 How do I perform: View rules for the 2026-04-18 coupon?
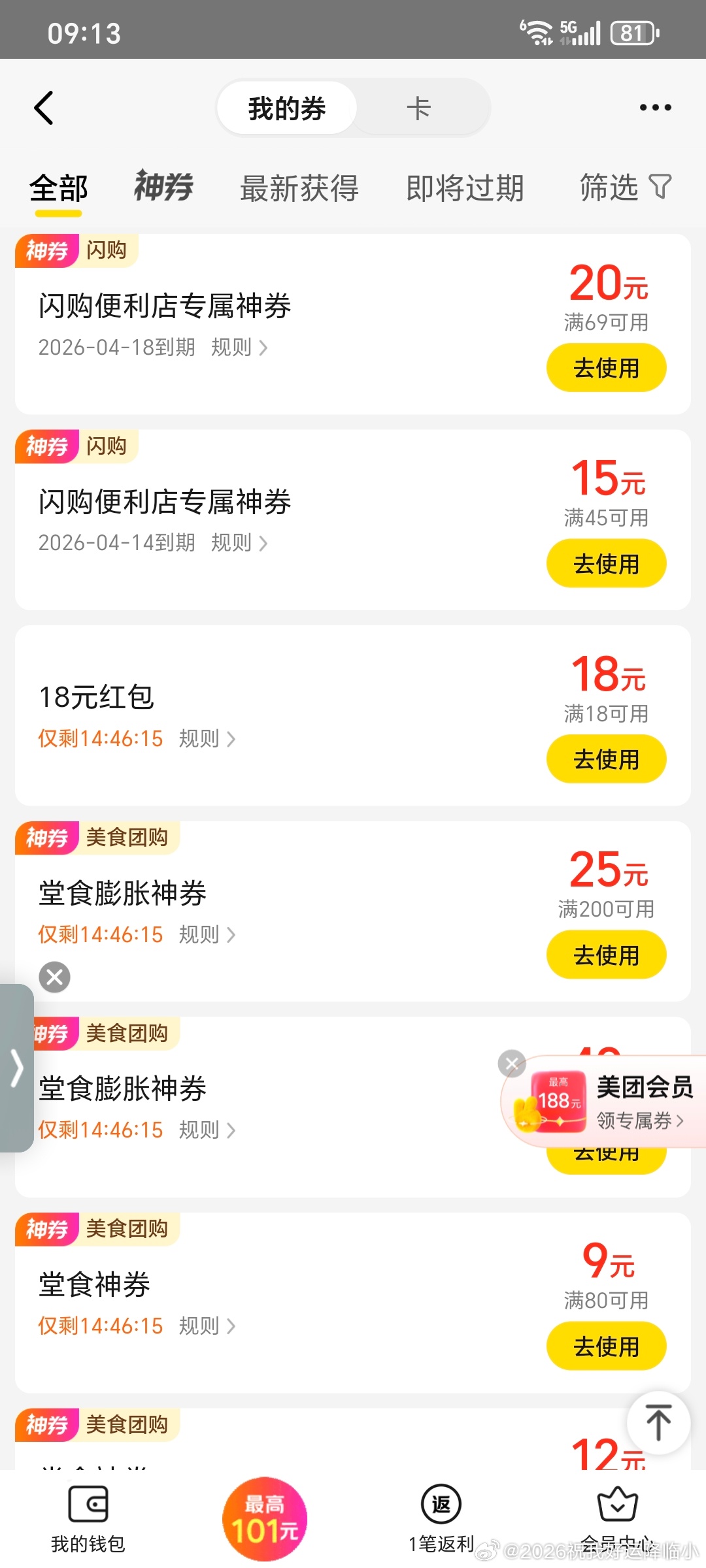point(239,348)
